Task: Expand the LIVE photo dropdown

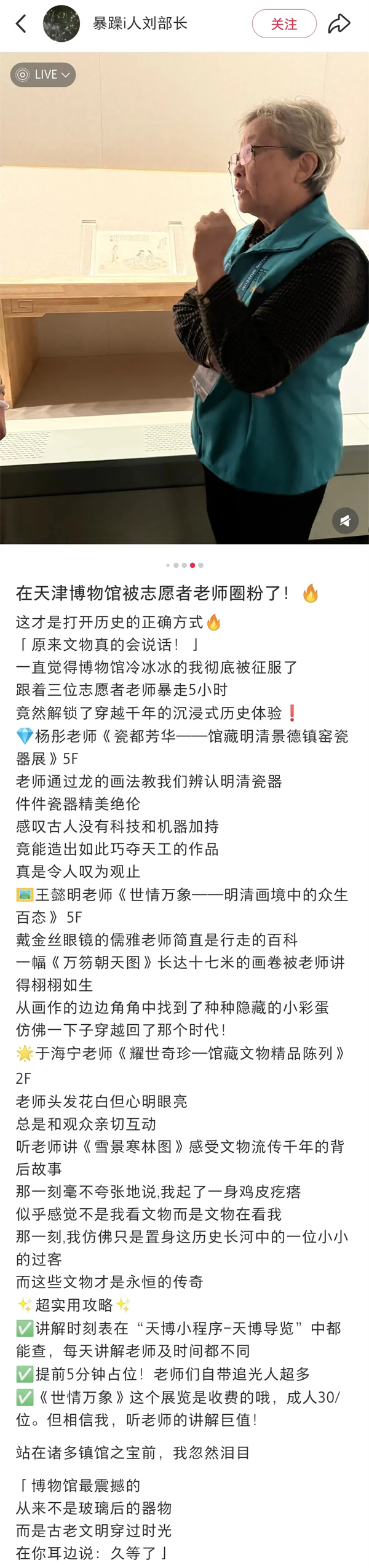Action: 43,74
